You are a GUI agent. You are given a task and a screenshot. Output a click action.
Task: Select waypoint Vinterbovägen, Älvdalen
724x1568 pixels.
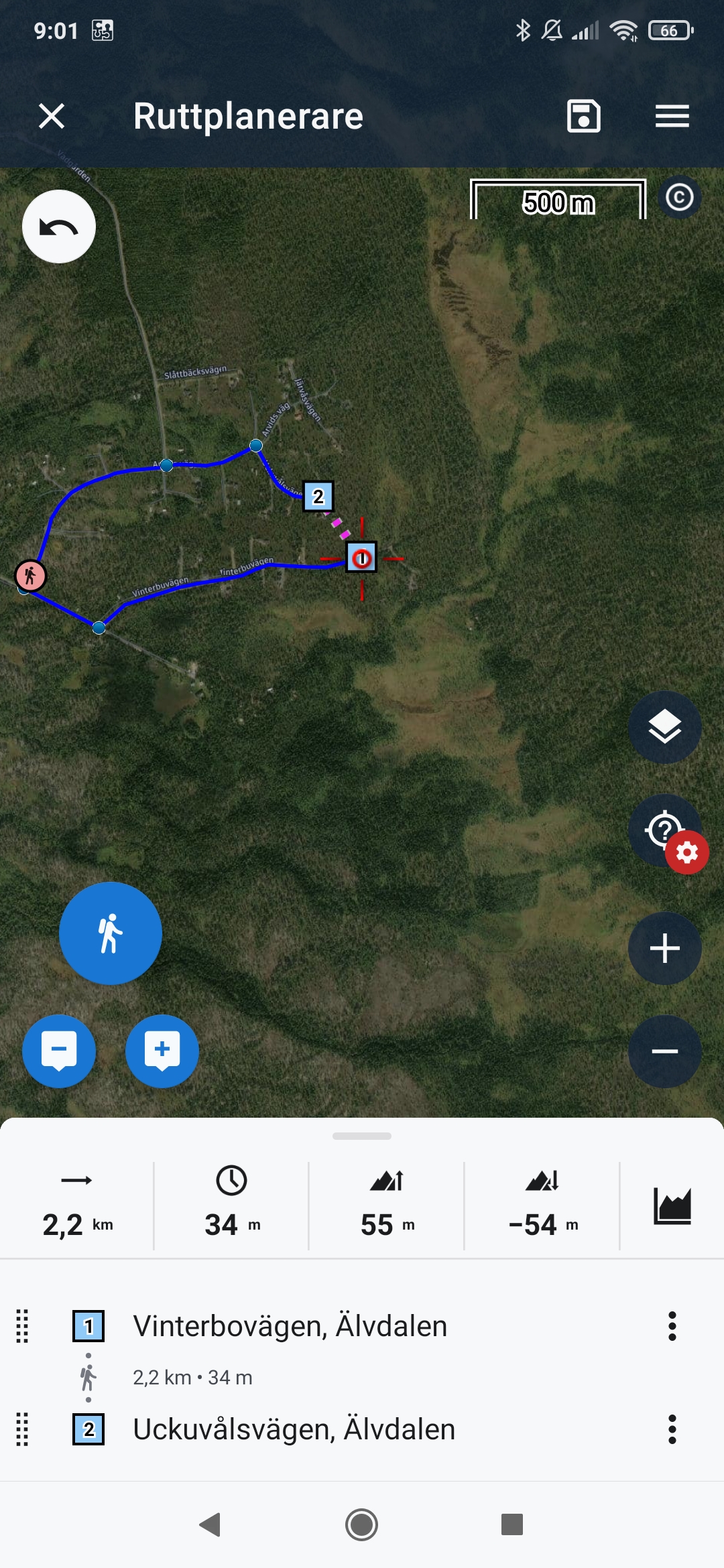(x=290, y=1326)
